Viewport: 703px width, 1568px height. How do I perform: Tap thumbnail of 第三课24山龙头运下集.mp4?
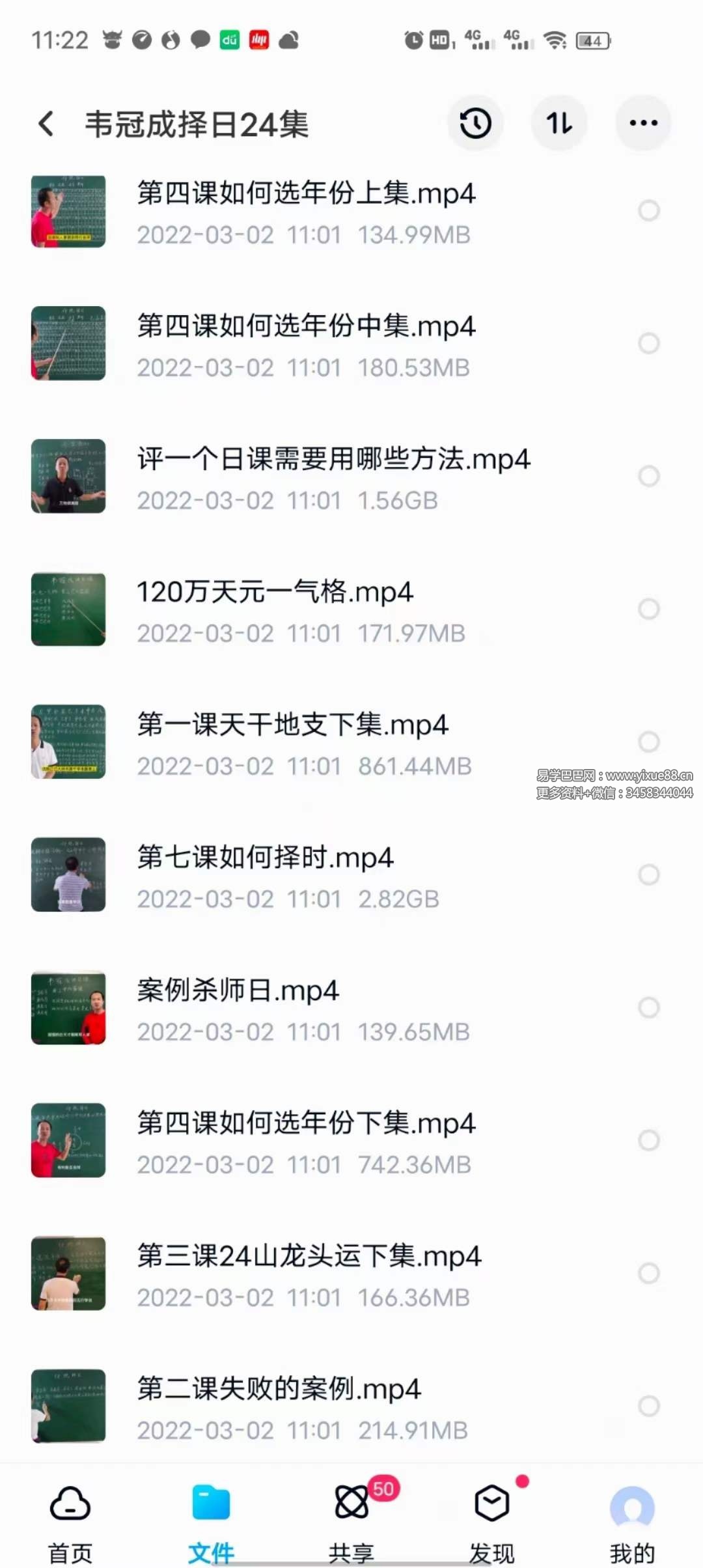click(x=68, y=1274)
